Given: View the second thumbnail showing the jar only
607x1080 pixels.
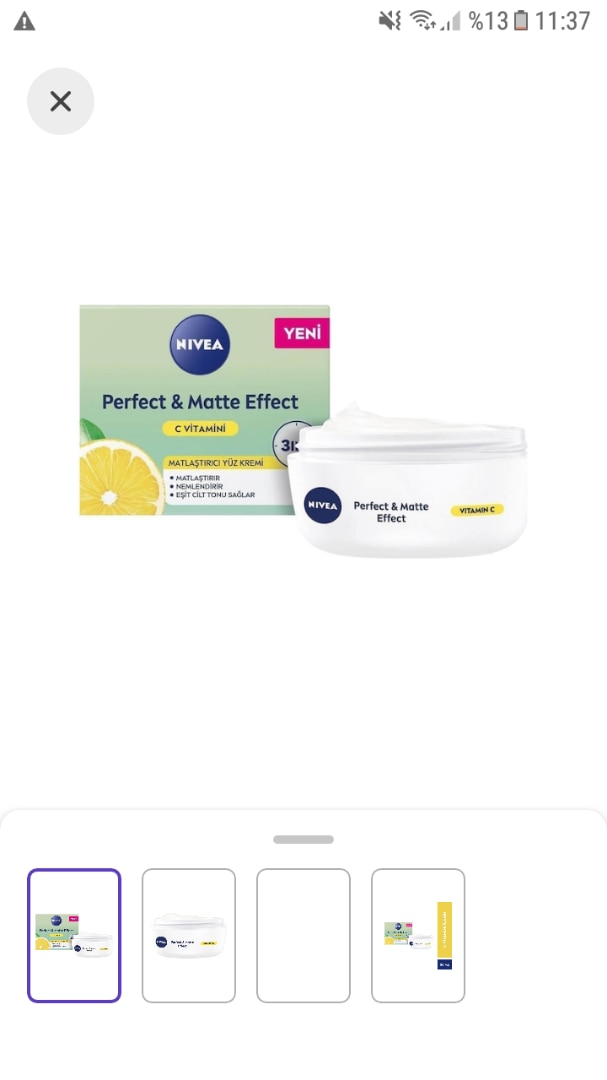Looking at the screenshot, I should 189,935.
